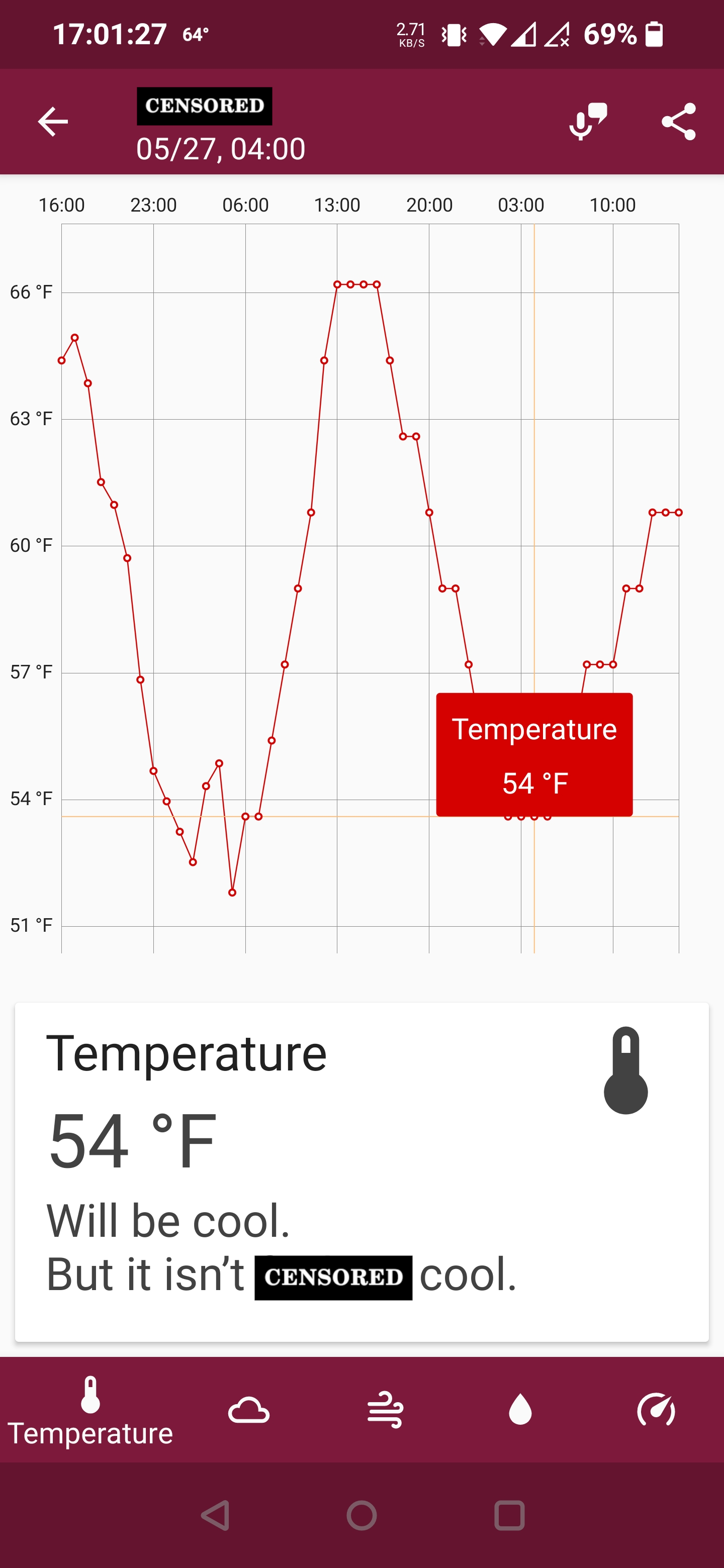Image resolution: width=724 pixels, height=1568 pixels.
Task: Tap the system home button
Action: point(361,1515)
